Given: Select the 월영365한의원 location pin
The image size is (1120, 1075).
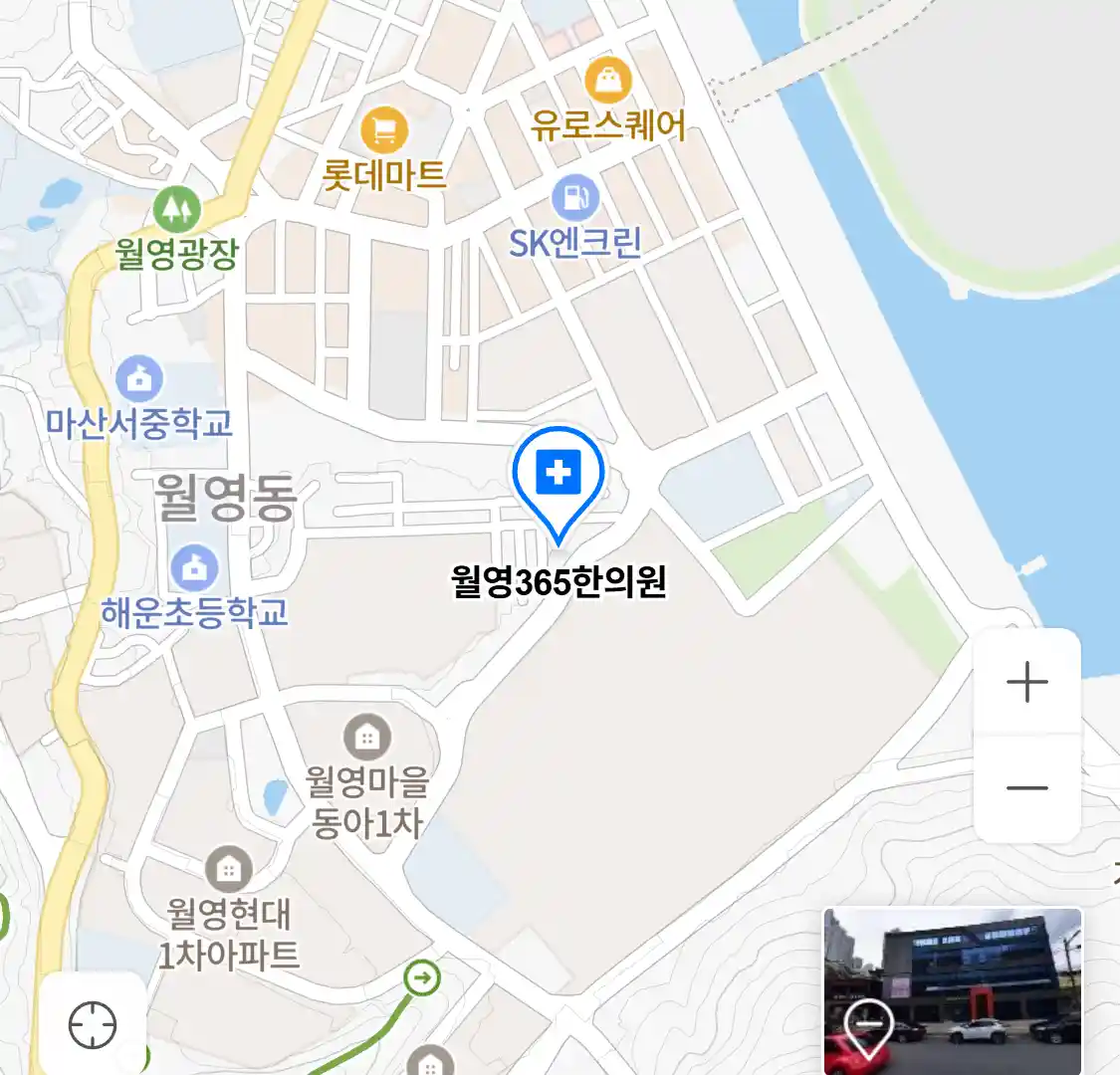Looking at the screenshot, I should [x=559, y=475].
